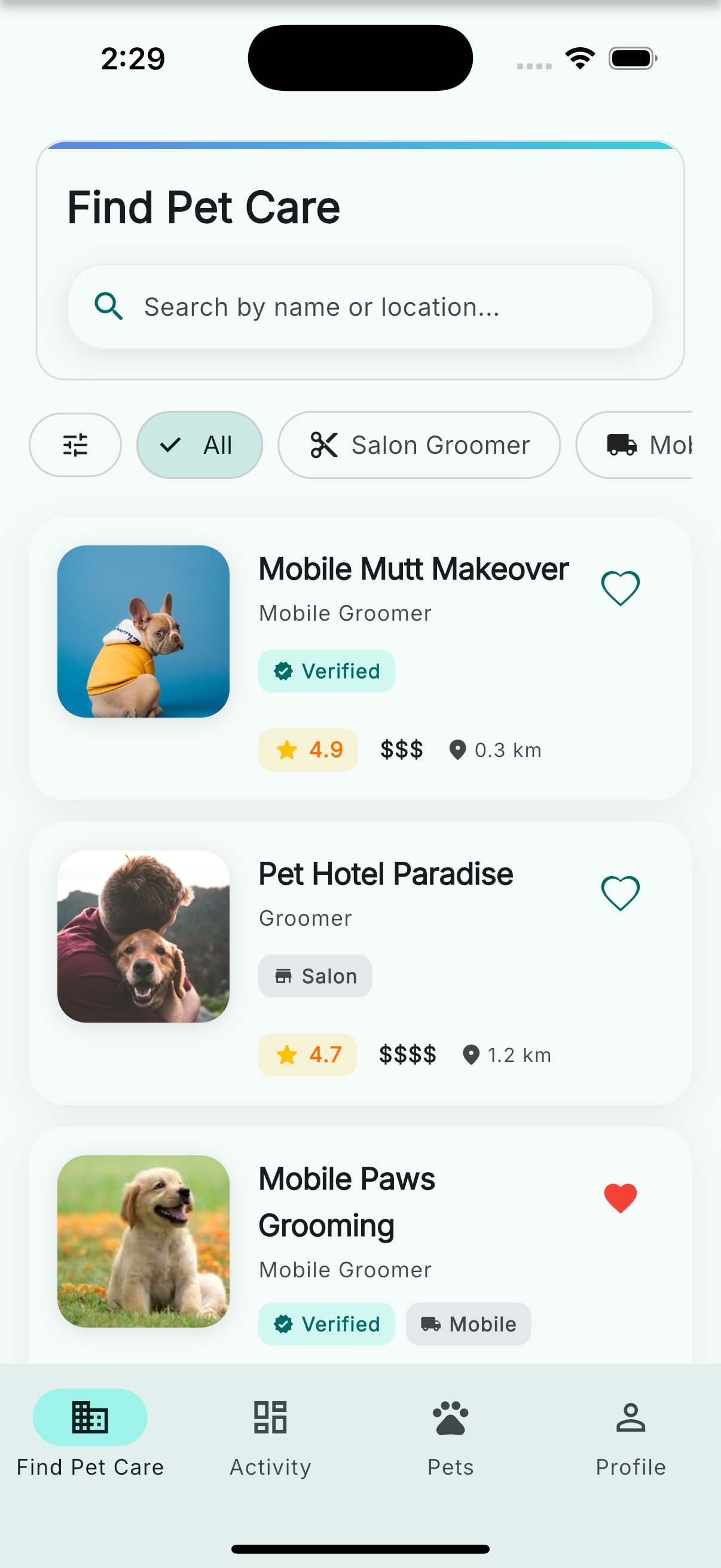This screenshot has width=721, height=1568.
Task: Select the All filter chip
Action: (x=200, y=444)
